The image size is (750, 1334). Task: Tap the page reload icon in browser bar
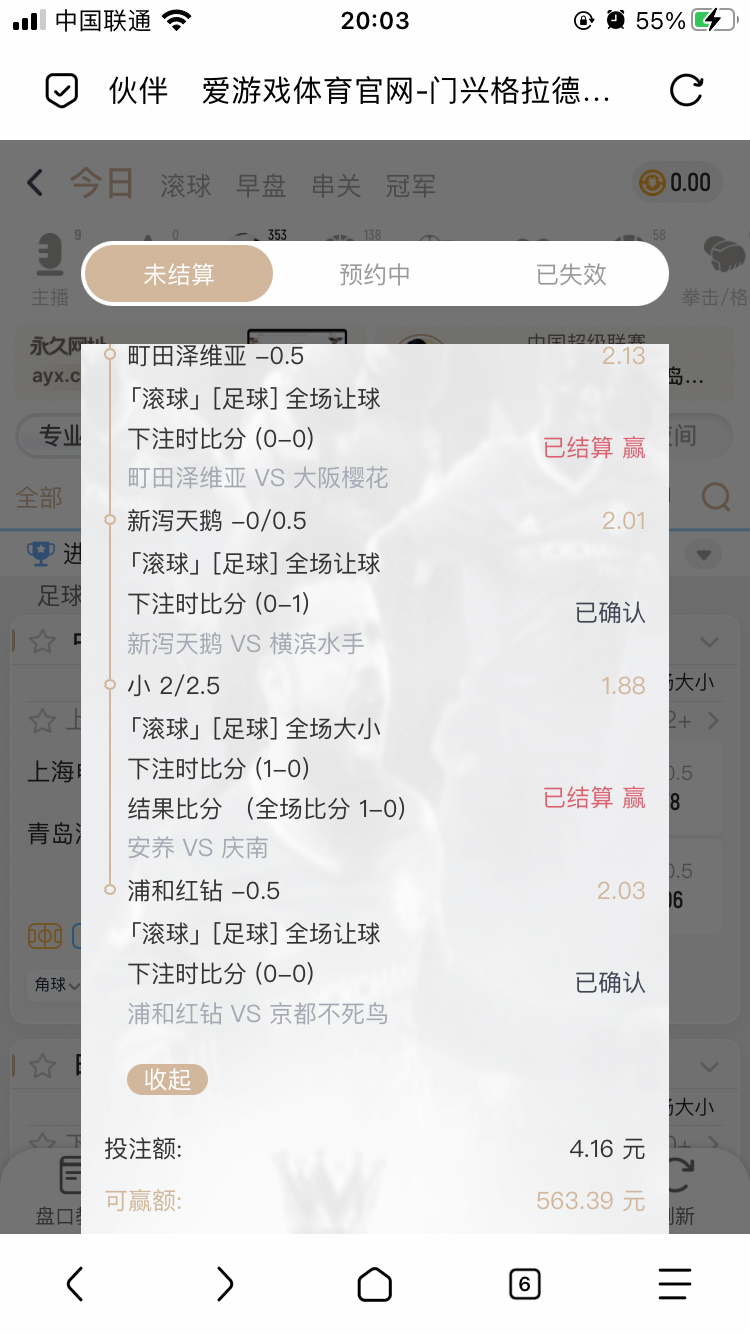coord(685,90)
